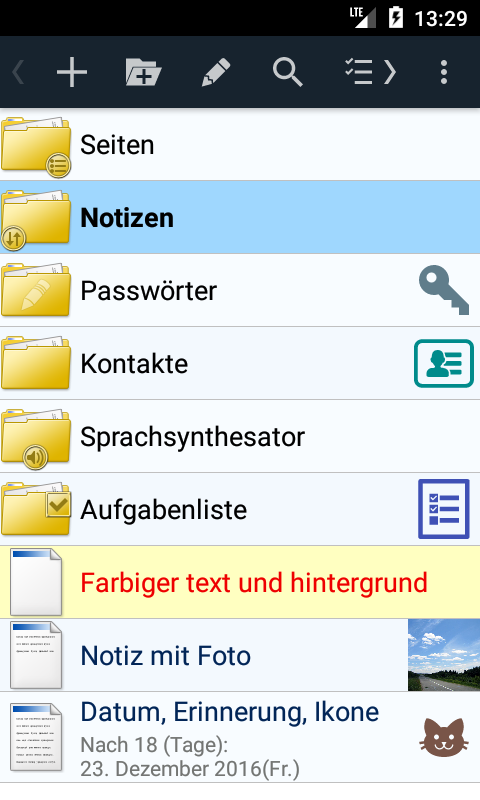The image size is (480, 800).
Task: Open the Passwörter folder
Action: (x=240, y=290)
